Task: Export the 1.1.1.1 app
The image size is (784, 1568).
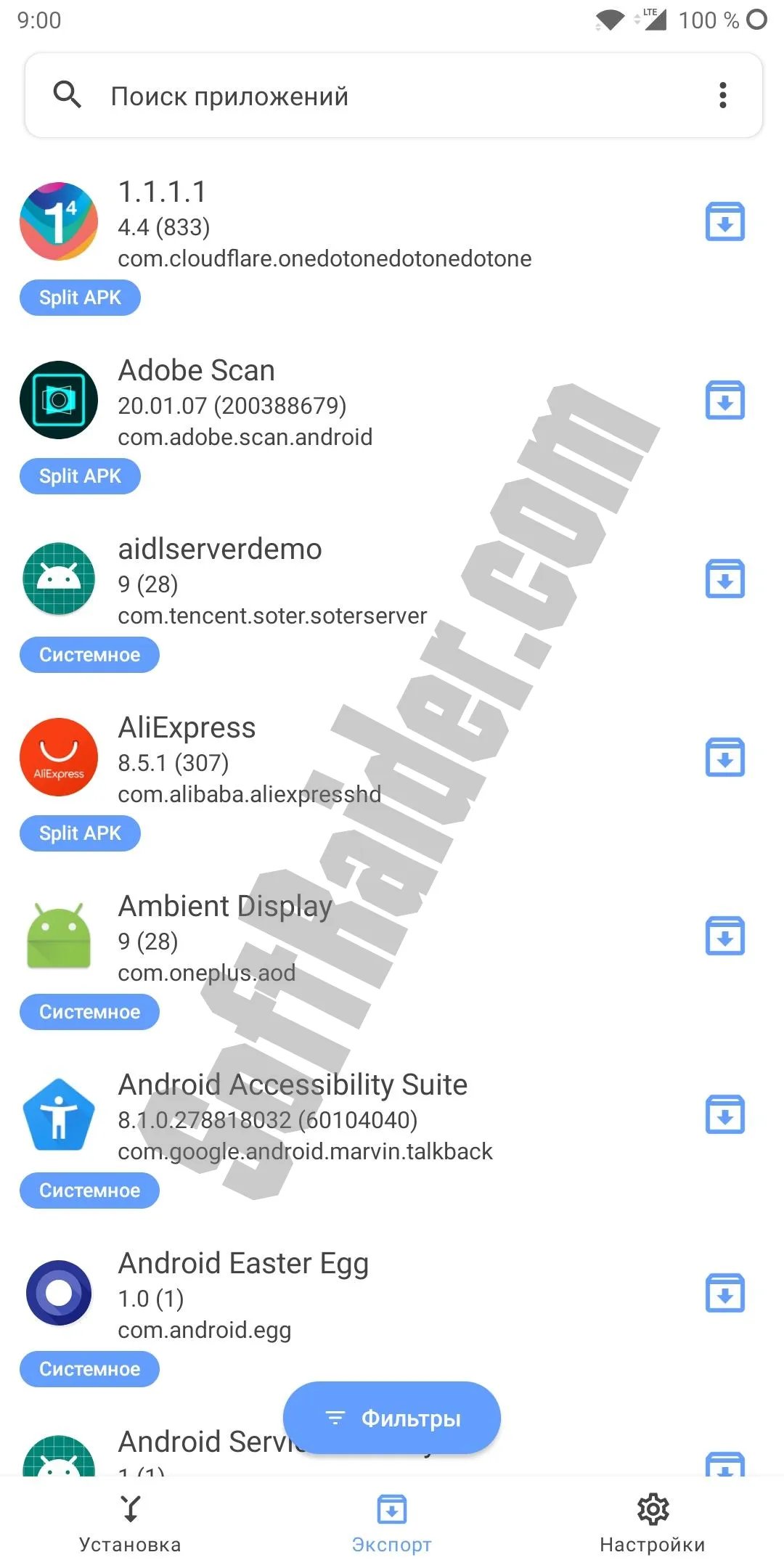Action: pos(724,221)
